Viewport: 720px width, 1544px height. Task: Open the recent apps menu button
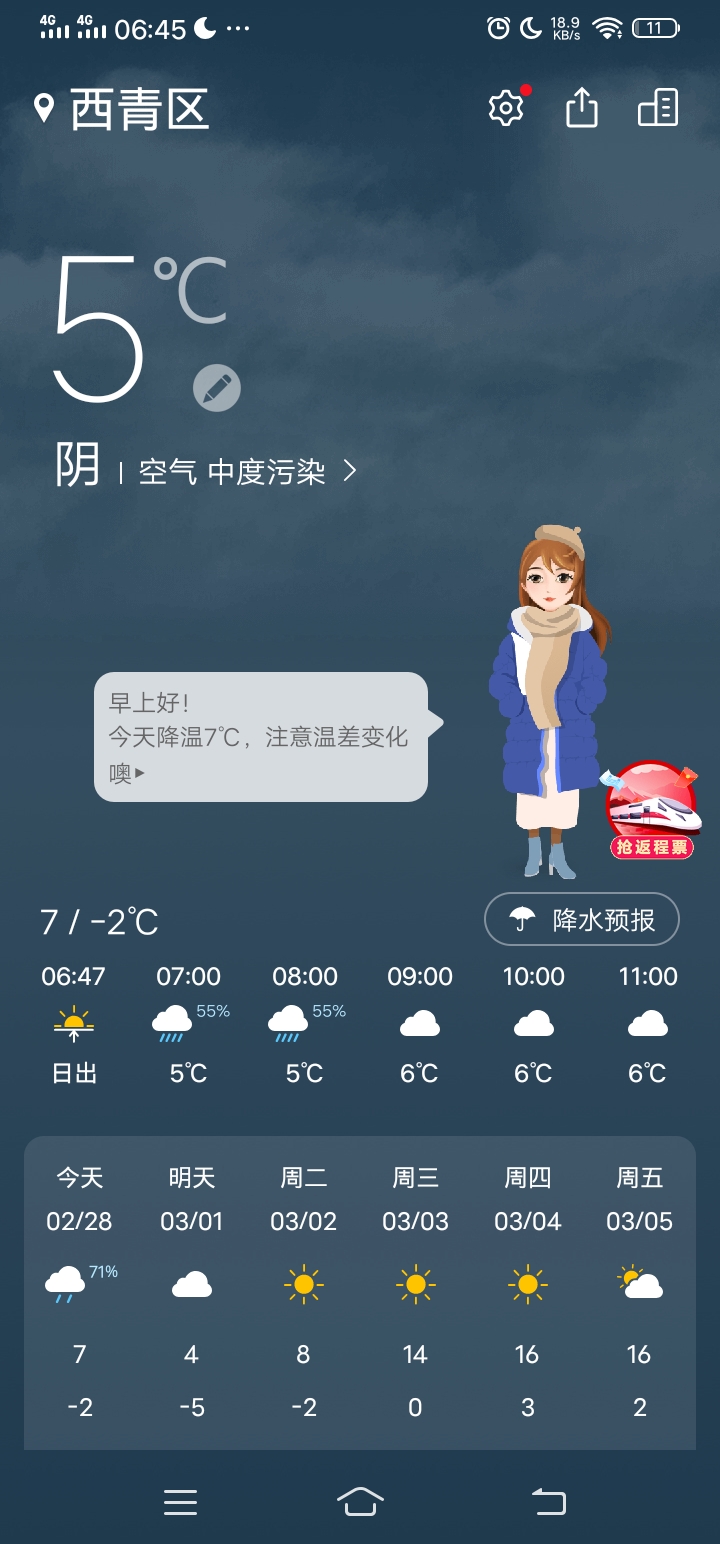pyautogui.click(x=180, y=1501)
